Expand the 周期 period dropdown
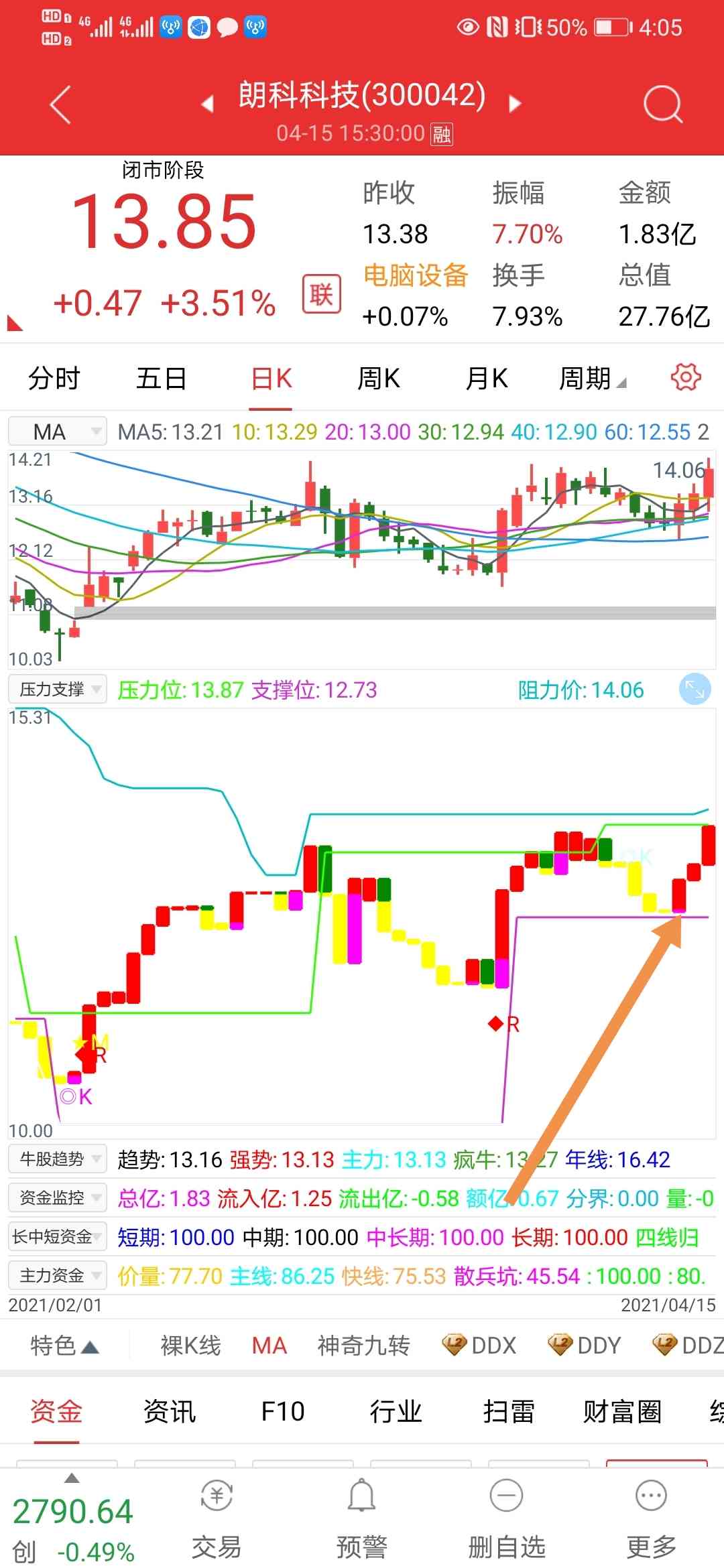Viewport: 724px width, 1568px height. [592, 379]
